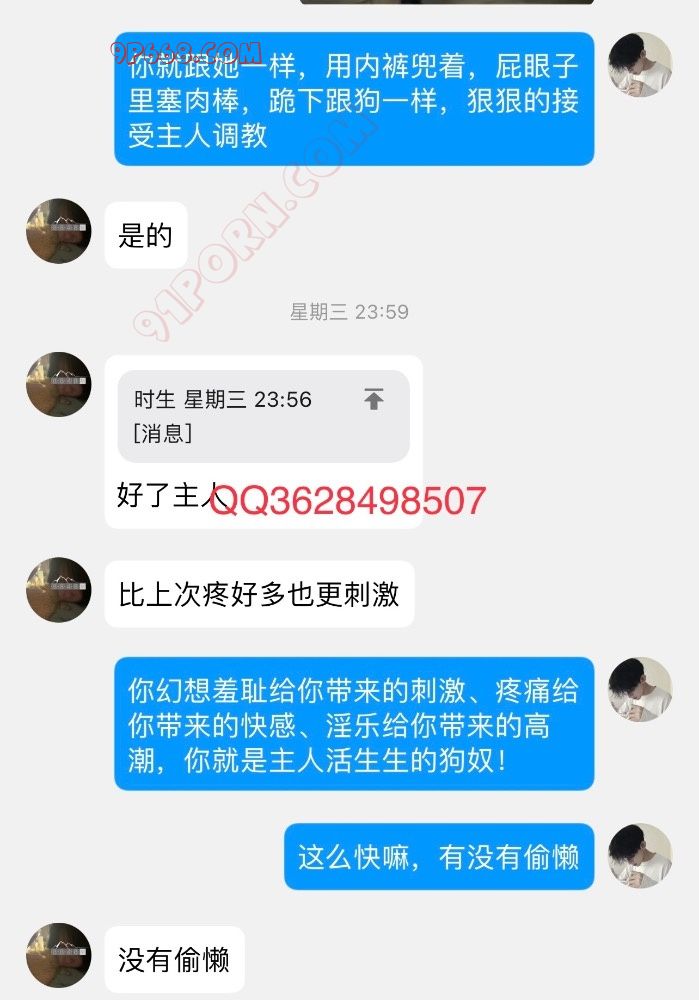
Task: Jump to the quoted 时生 message via arrow
Action: tap(373, 400)
